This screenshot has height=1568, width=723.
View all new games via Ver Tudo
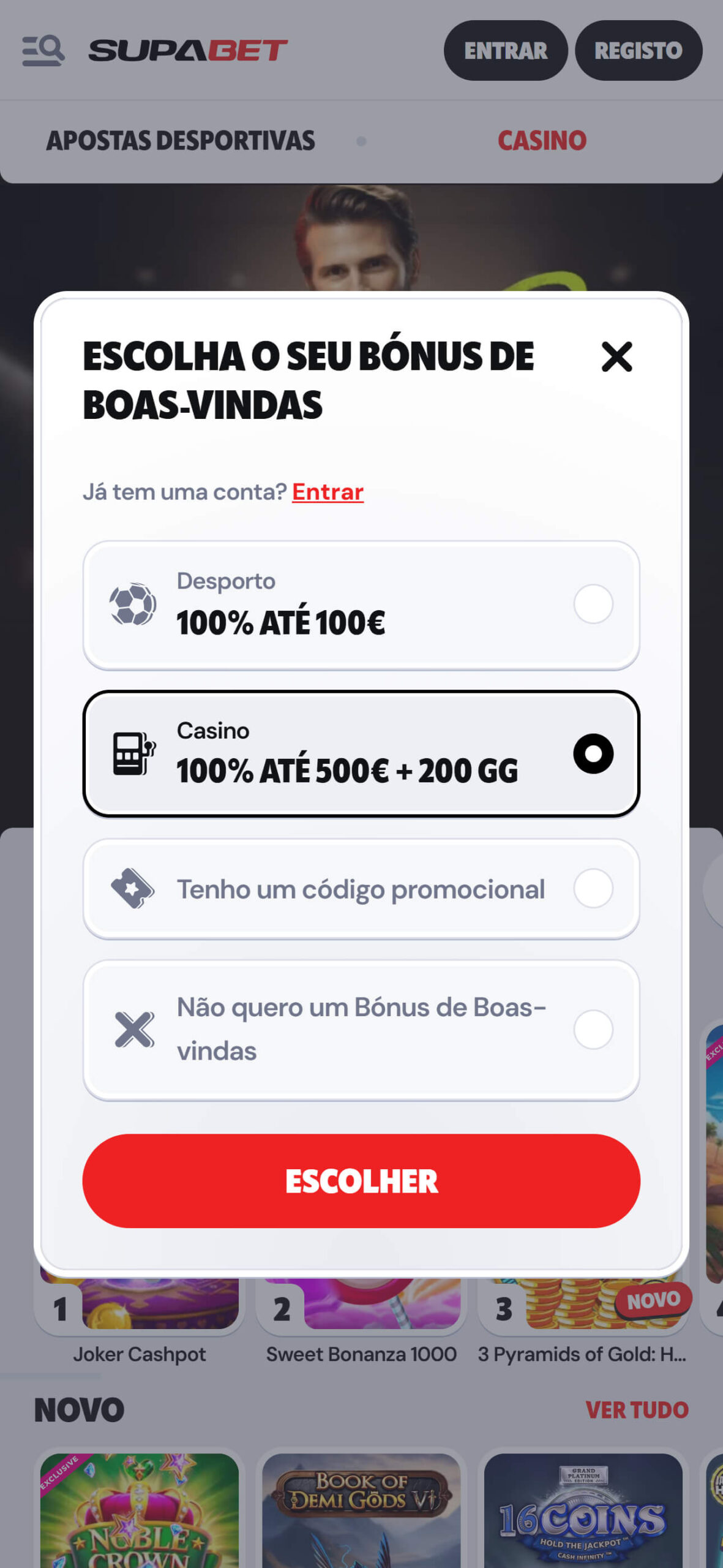pos(637,1410)
